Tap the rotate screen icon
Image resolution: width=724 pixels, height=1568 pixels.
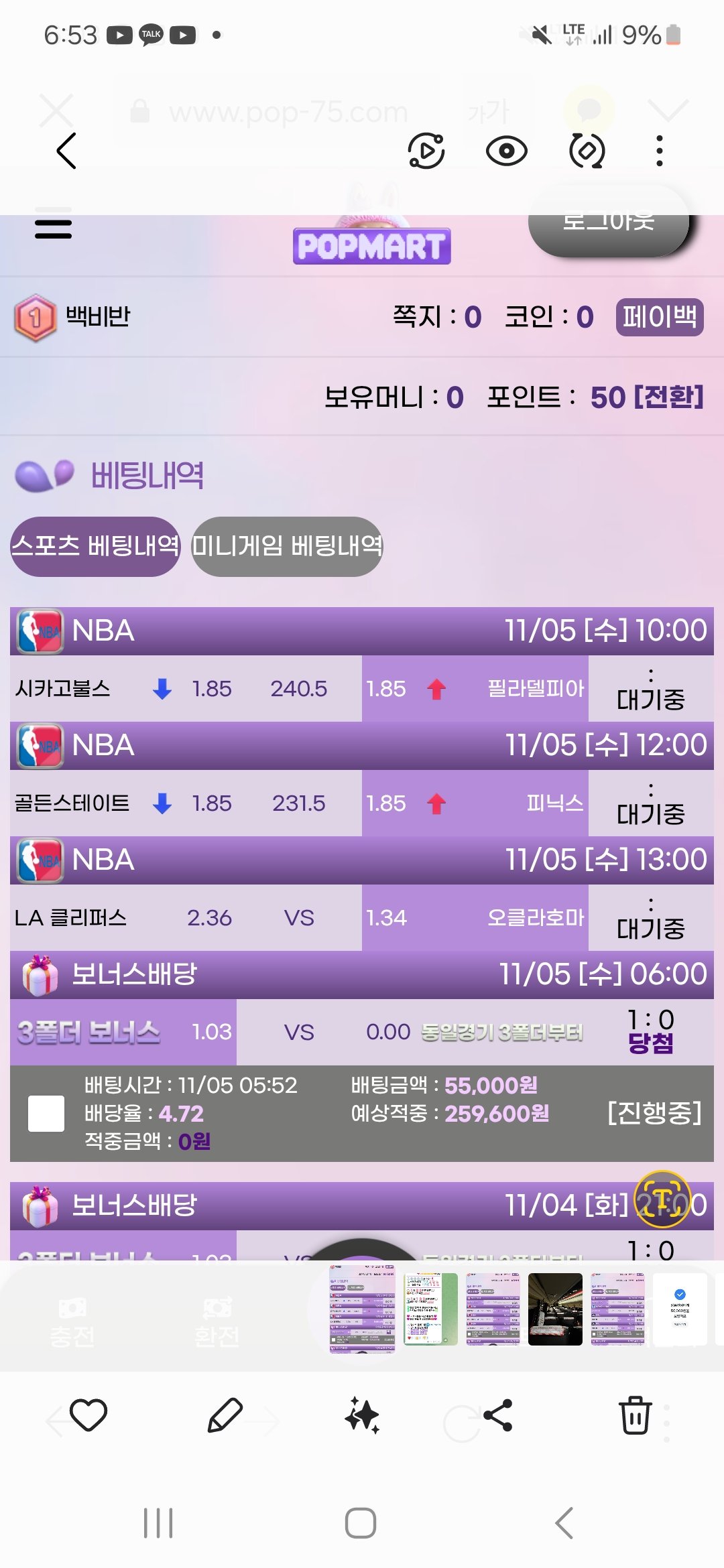tap(587, 151)
